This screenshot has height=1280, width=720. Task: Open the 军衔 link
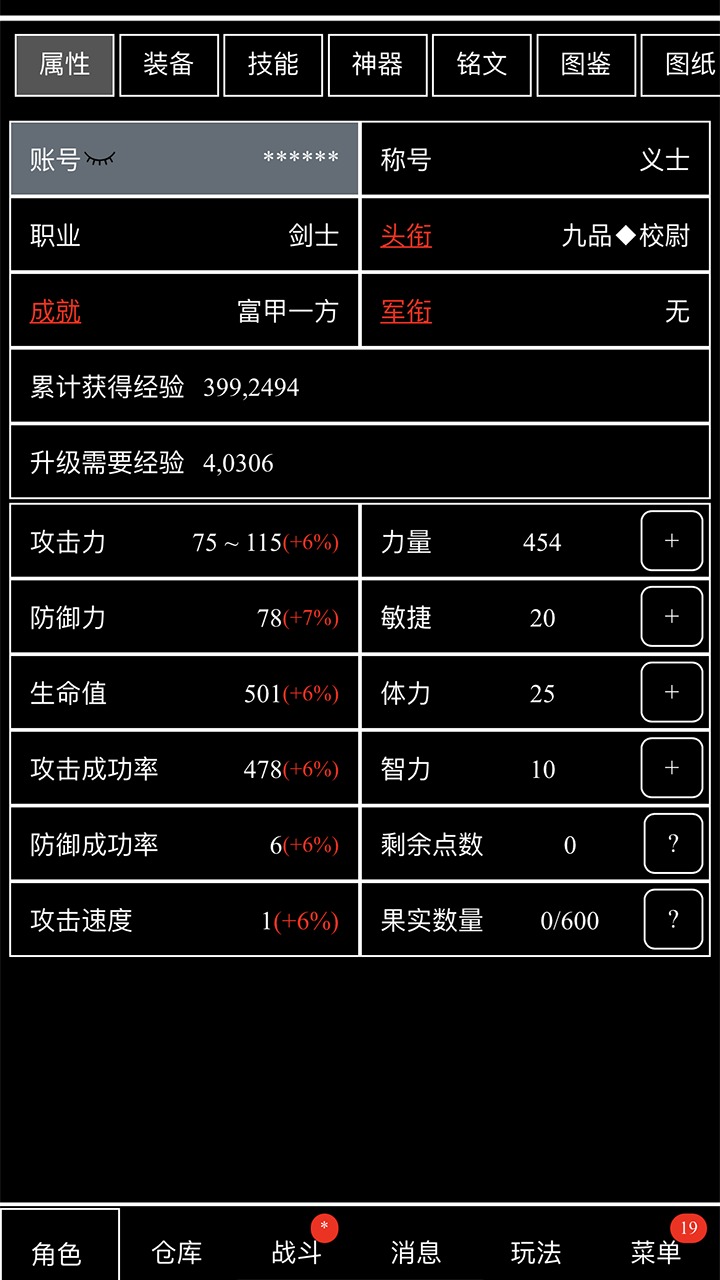pyautogui.click(x=406, y=311)
